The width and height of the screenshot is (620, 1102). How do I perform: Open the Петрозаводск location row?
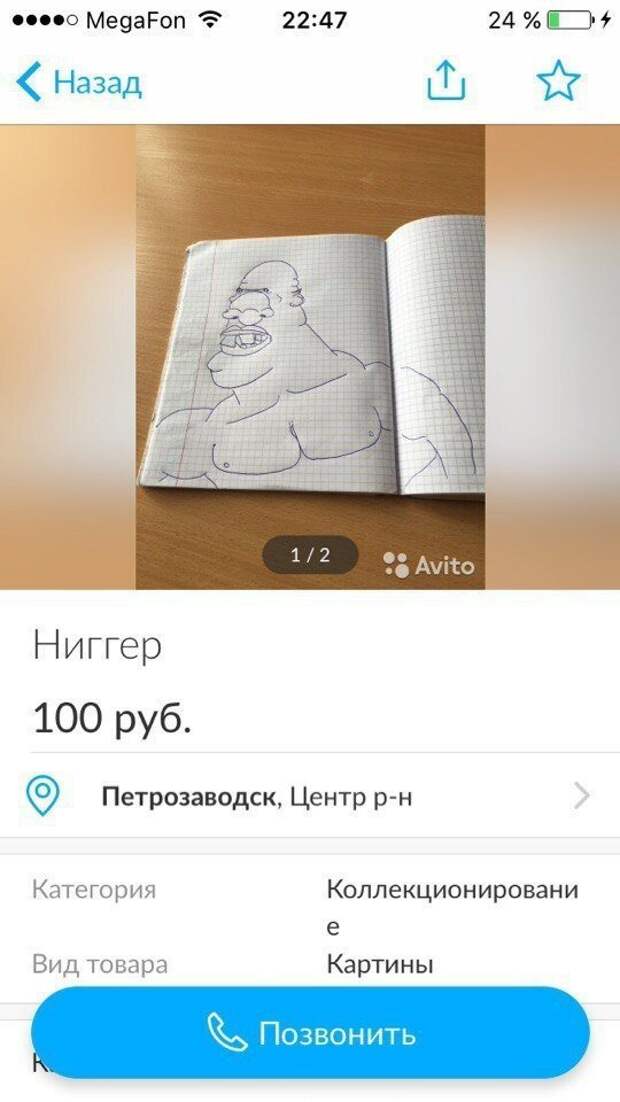click(310, 797)
